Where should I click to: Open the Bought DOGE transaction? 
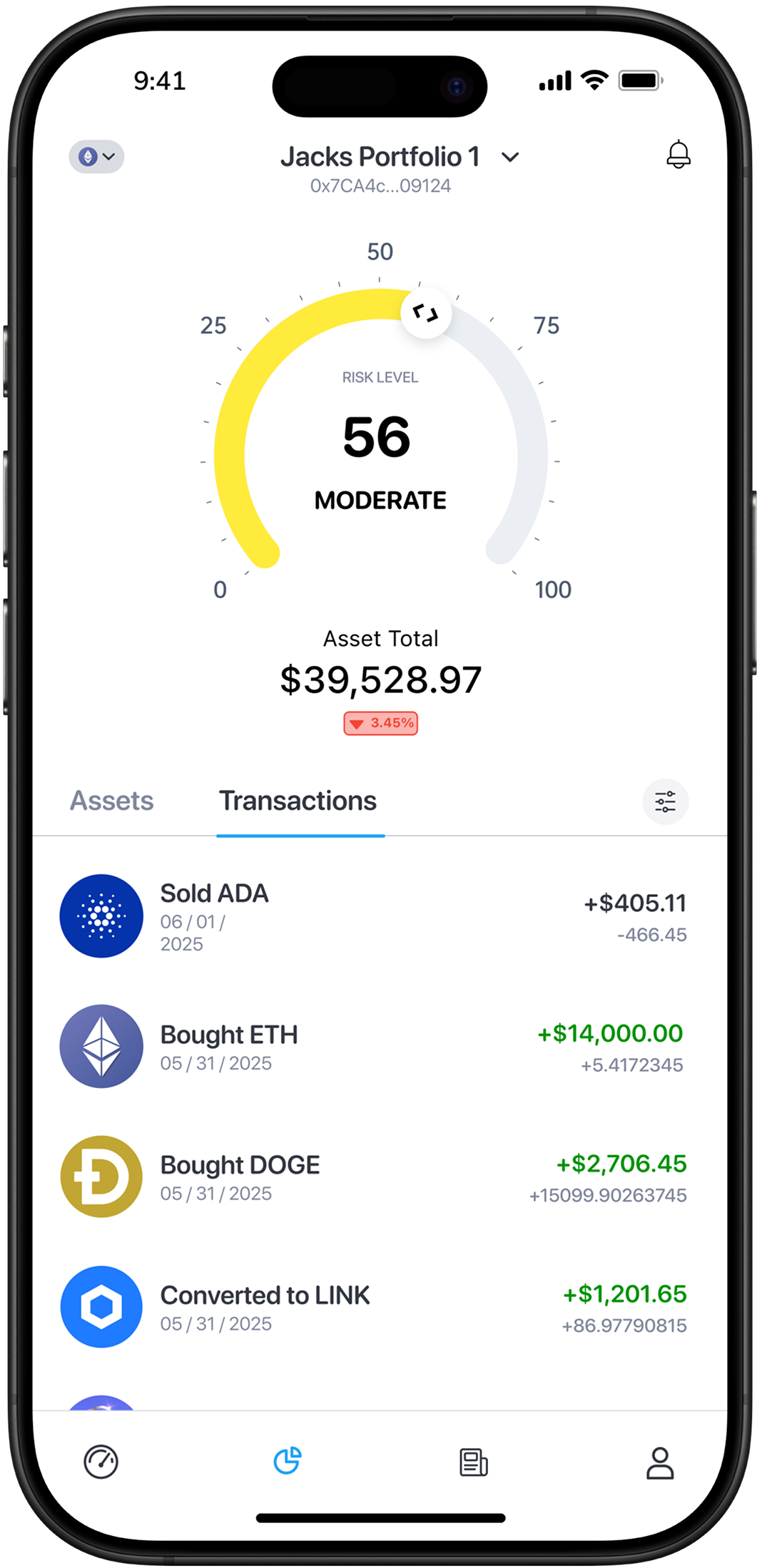click(x=372, y=1177)
